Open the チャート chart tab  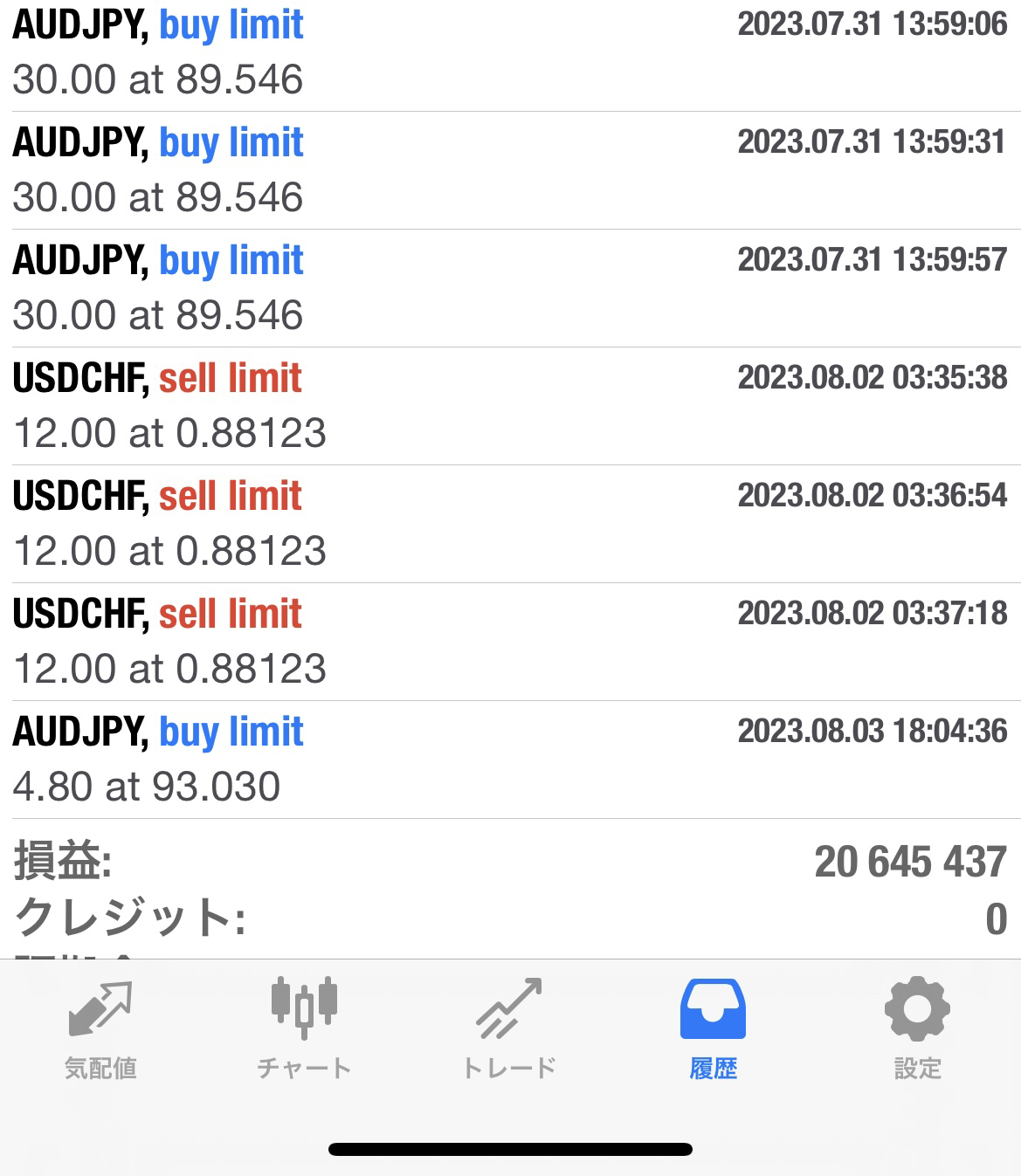point(304,1030)
